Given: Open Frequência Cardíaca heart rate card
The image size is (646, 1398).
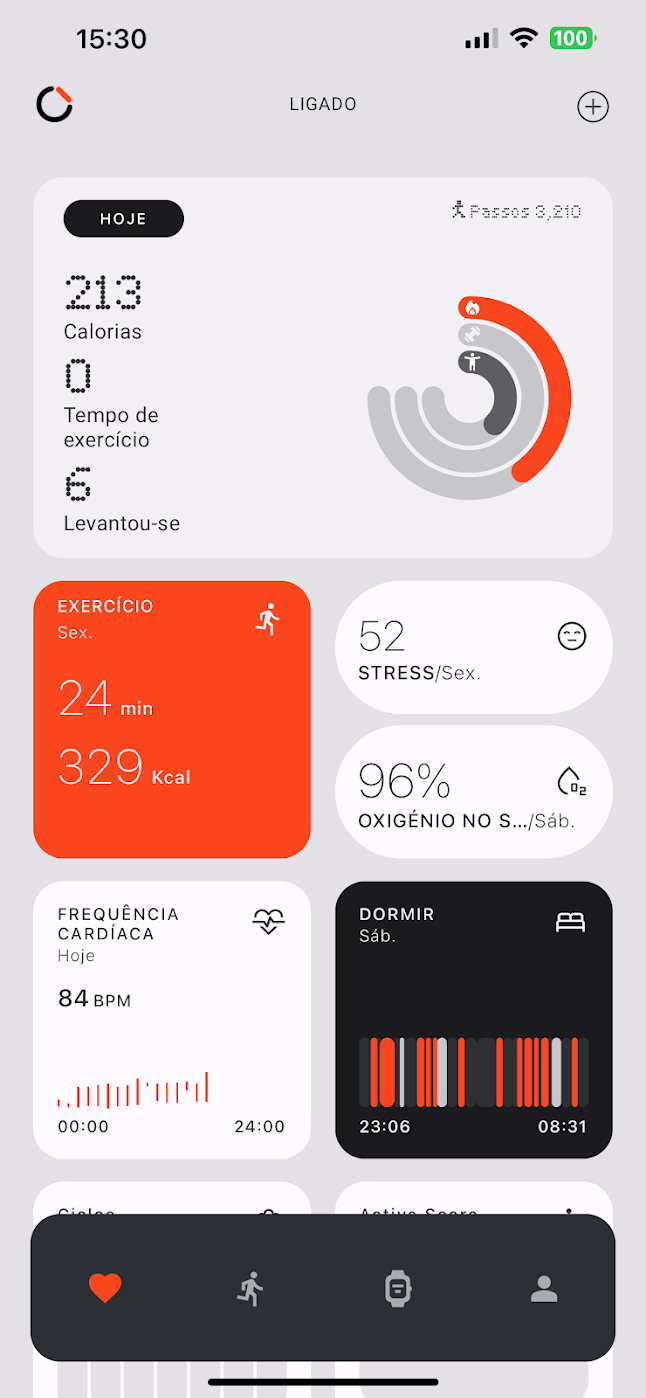Looking at the screenshot, I should coord(172,1019).
